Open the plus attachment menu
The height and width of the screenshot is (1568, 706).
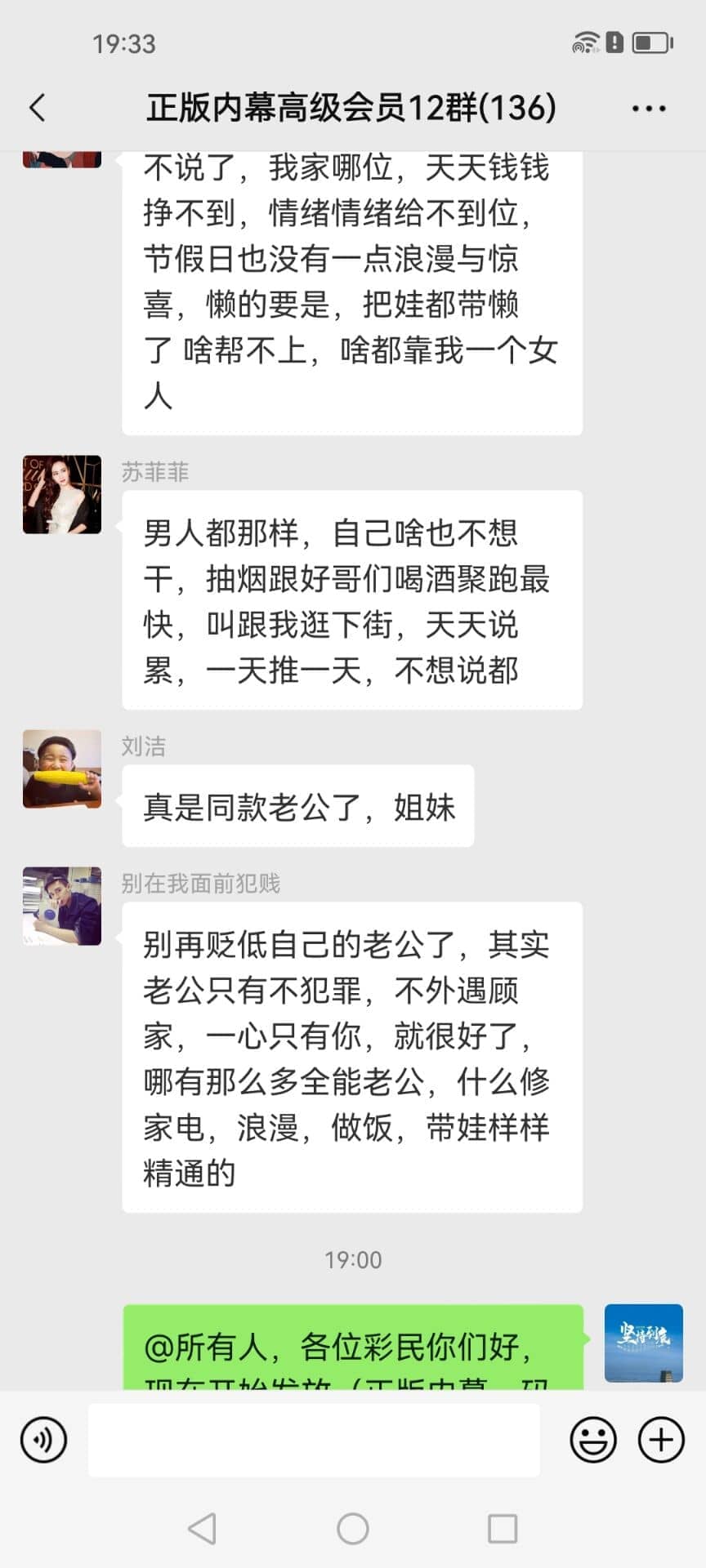coord(660,1439)
